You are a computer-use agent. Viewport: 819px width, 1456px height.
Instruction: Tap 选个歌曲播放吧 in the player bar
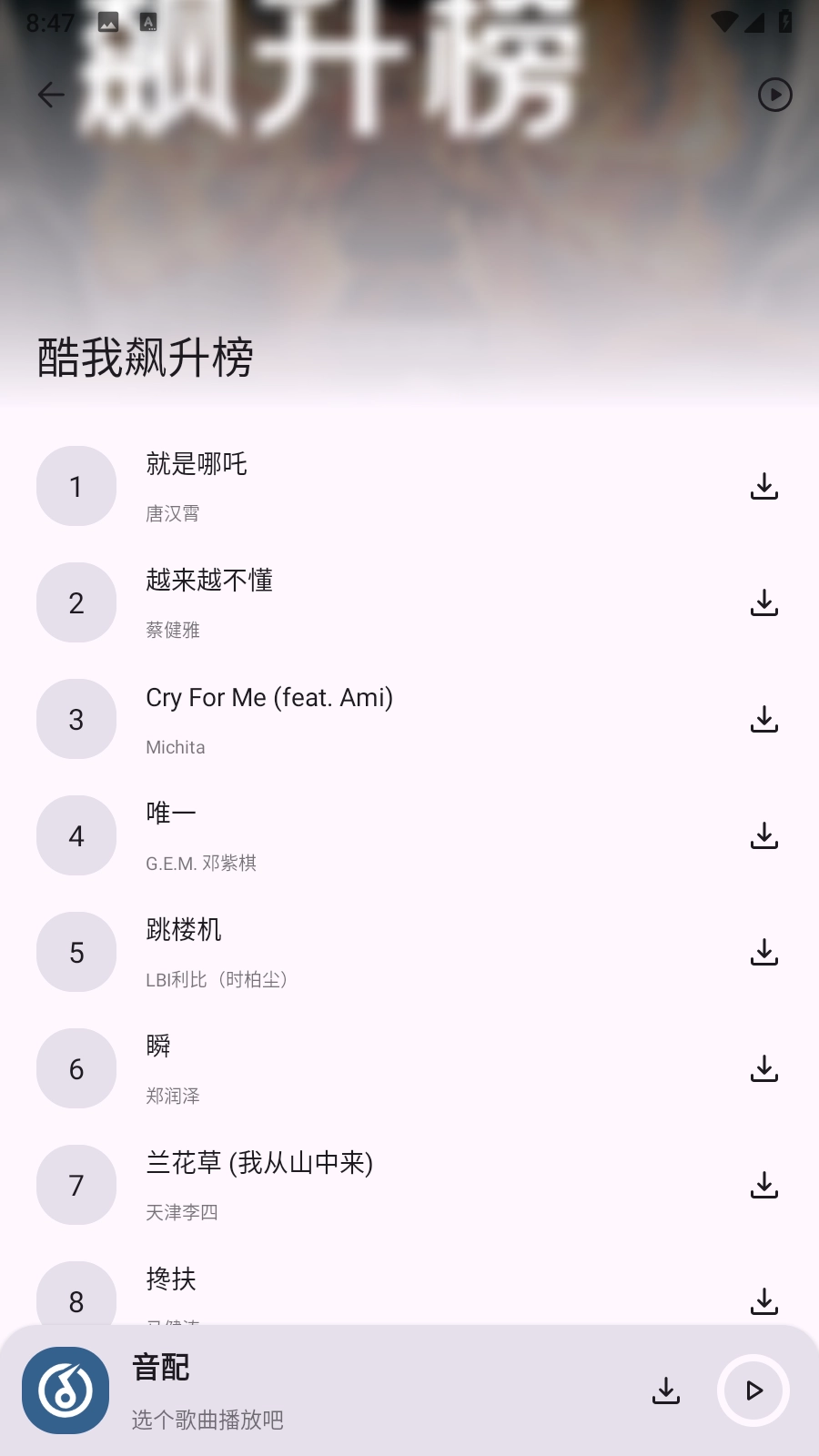coord(207,1421)
